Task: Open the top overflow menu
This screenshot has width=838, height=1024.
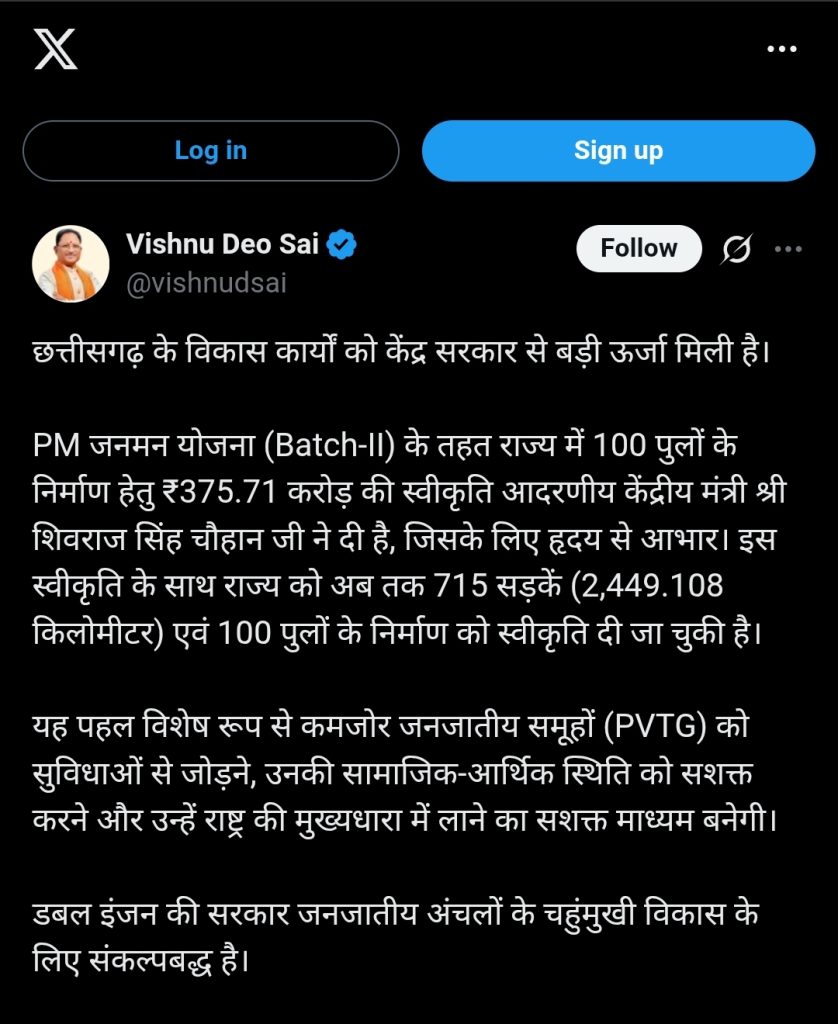Action: pos(782,49)
